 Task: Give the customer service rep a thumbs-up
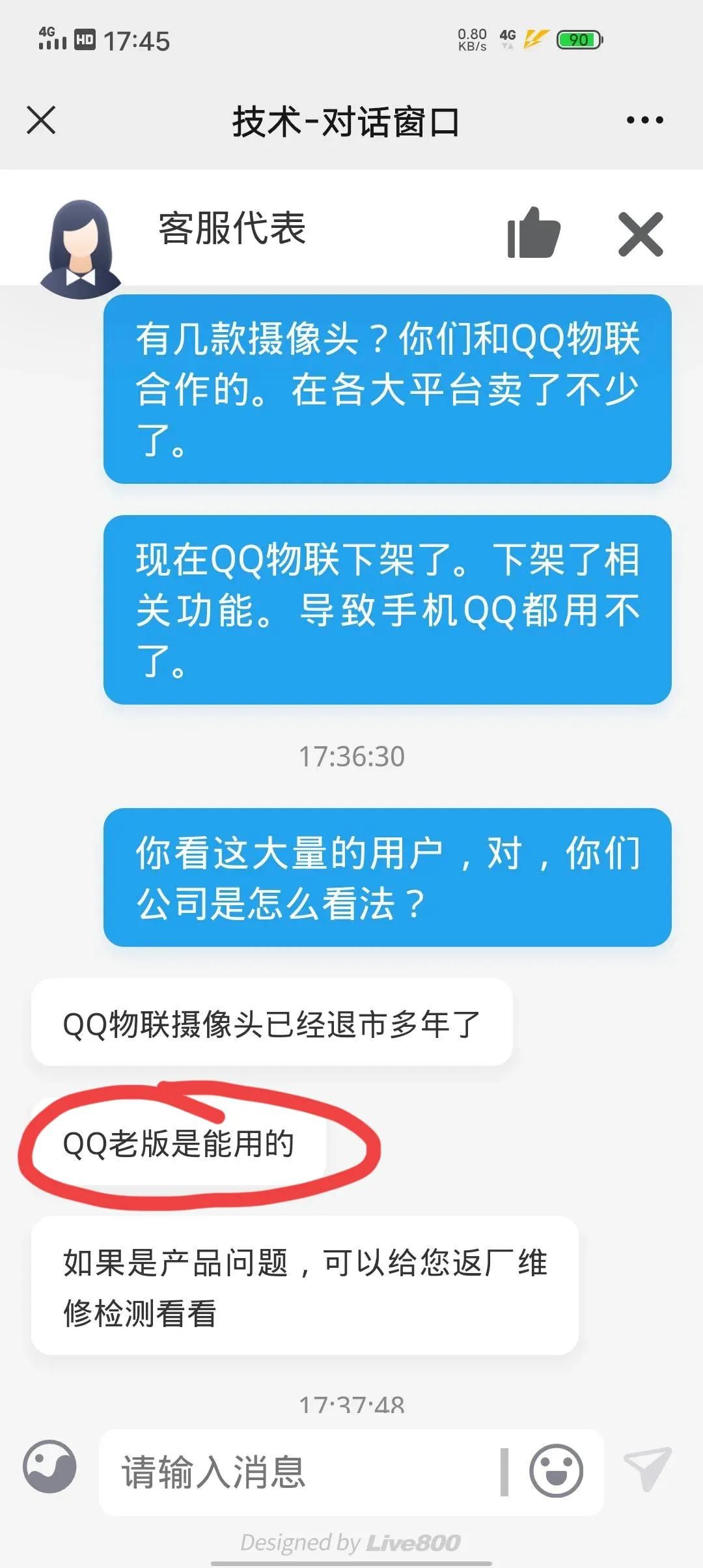pos(534,233)
